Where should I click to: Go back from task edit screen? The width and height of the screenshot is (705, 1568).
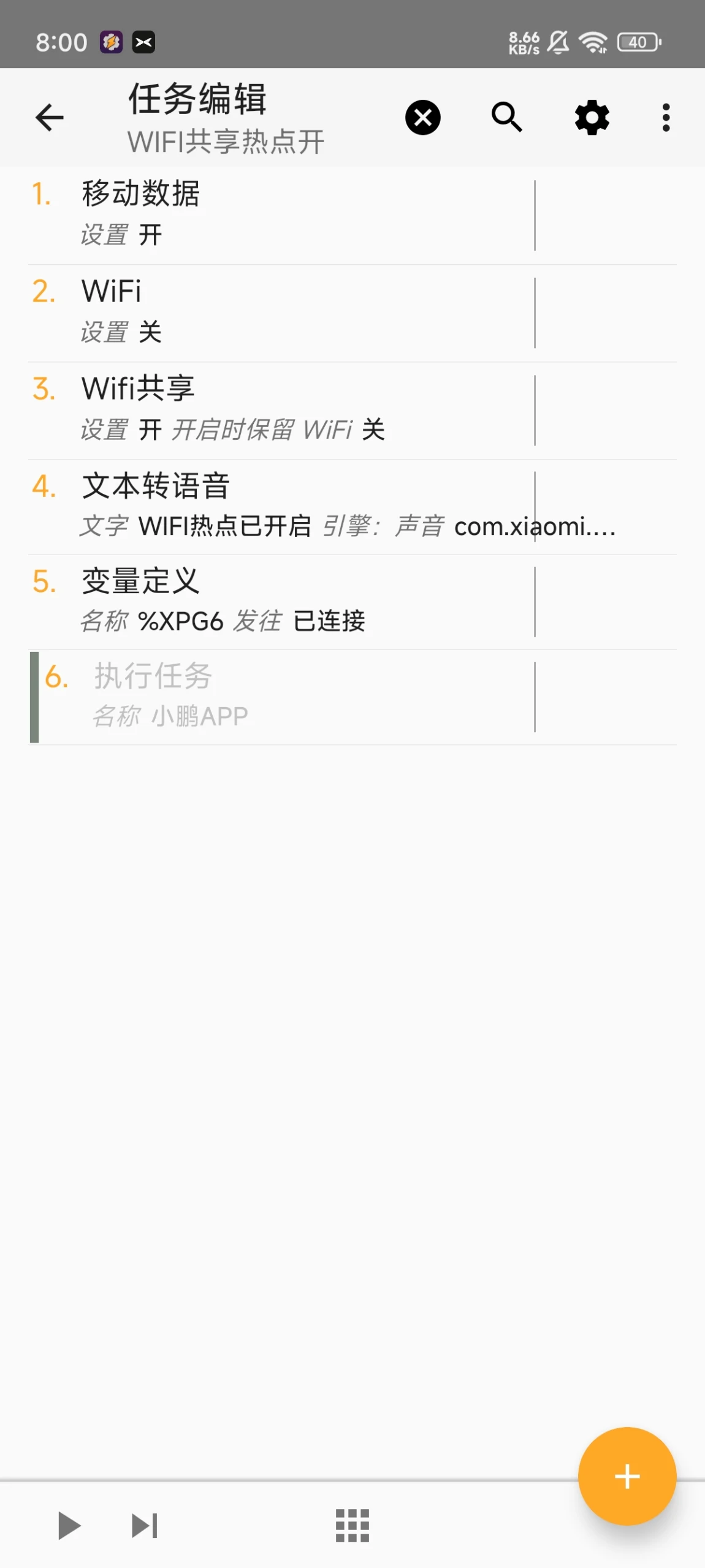coord(50,117)
